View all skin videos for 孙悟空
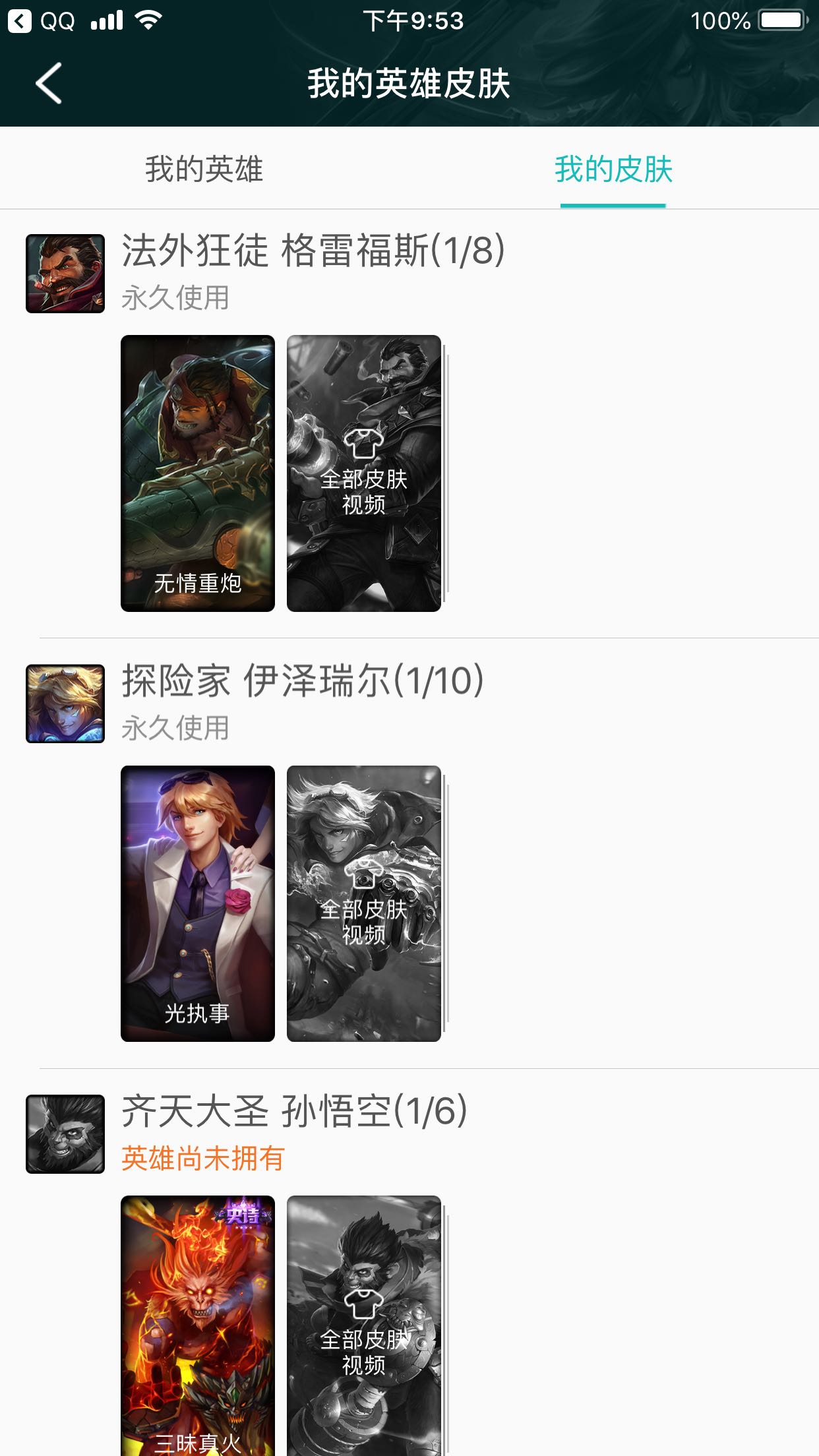The image size is (819, 1456). tap(364, 1325)
